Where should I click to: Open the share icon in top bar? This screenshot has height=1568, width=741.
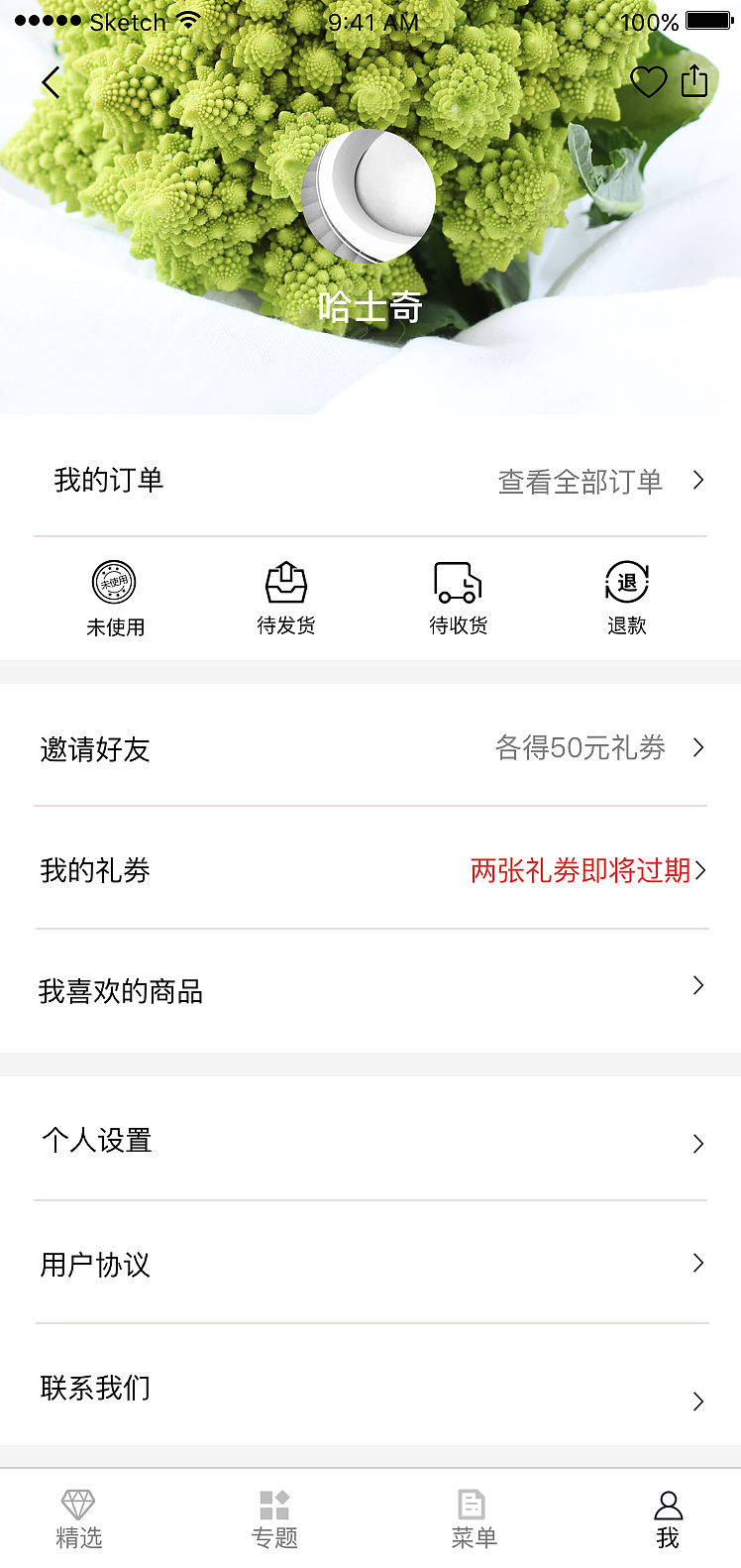pyautogui.click(x=694, y=80)
